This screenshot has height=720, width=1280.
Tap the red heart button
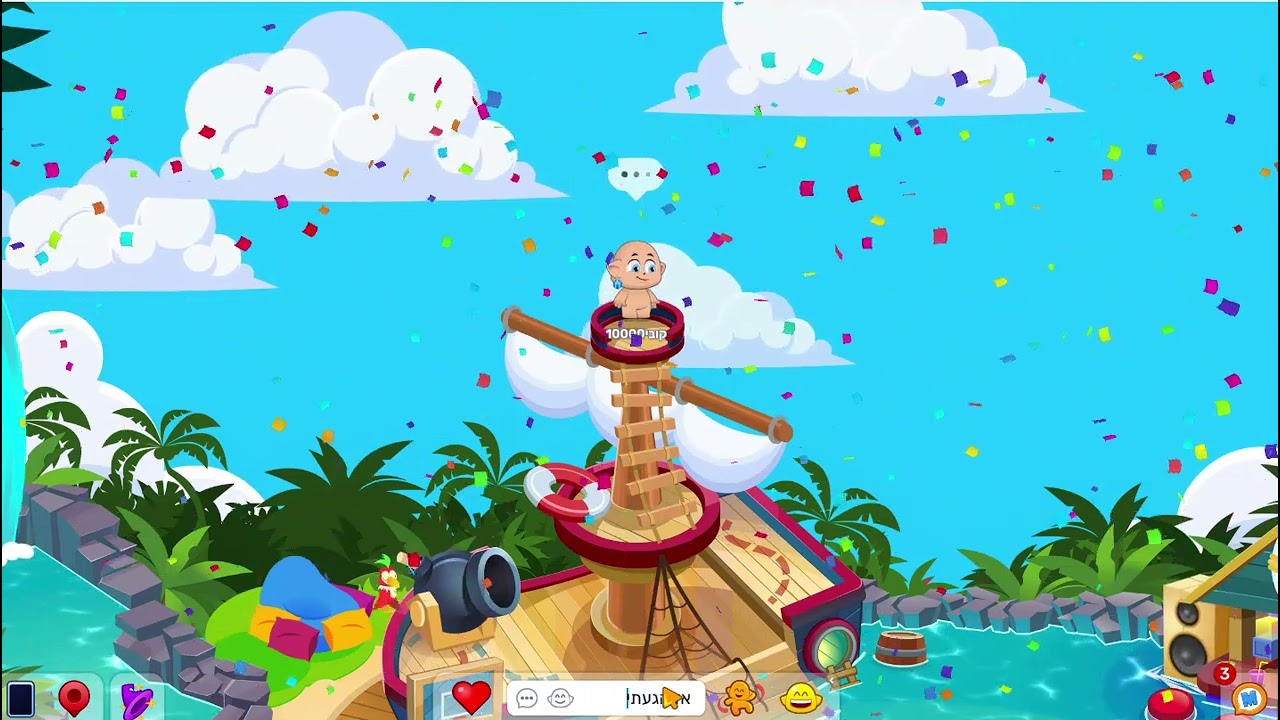point(471,696)
